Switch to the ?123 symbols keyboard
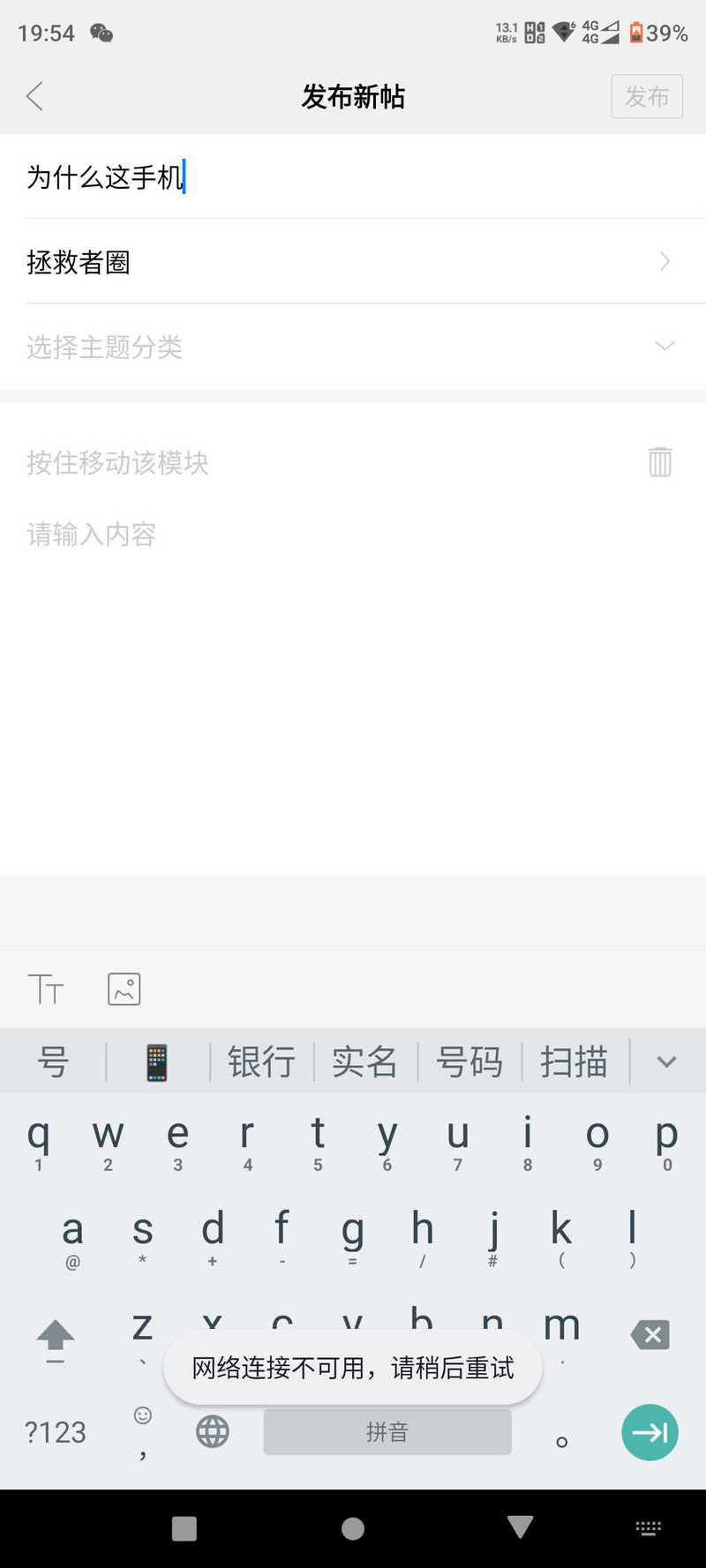This screenshot has width=706, height=1568. tap(55, 1431)
